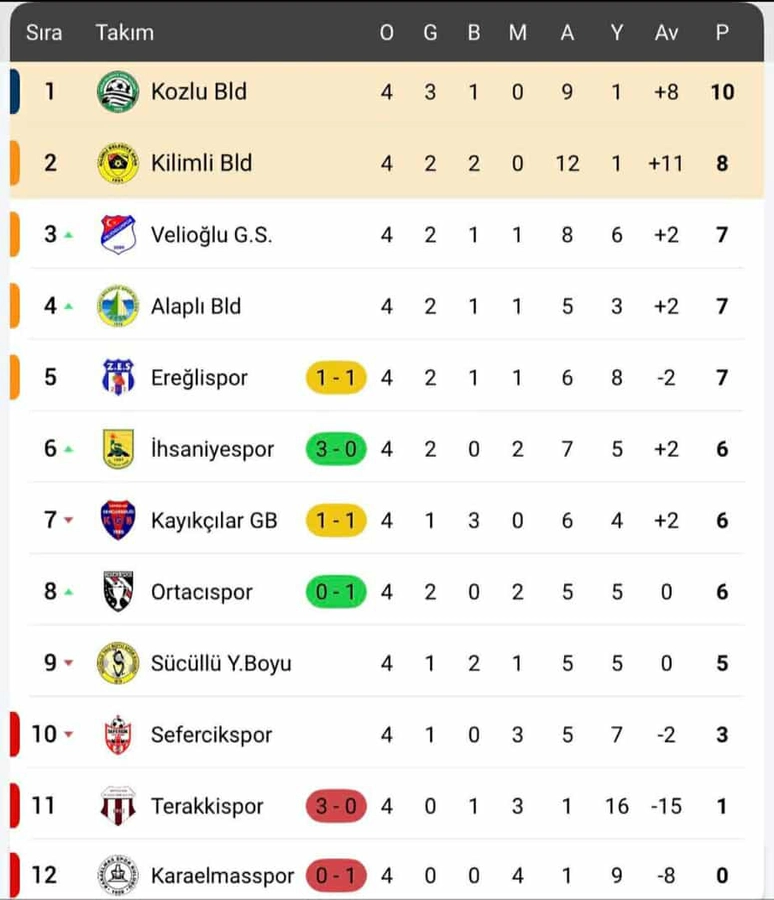The height and width of the screenshot is (900, 774).
Task: Open the Alaplı Bld team row
Action: pos(196,306)
